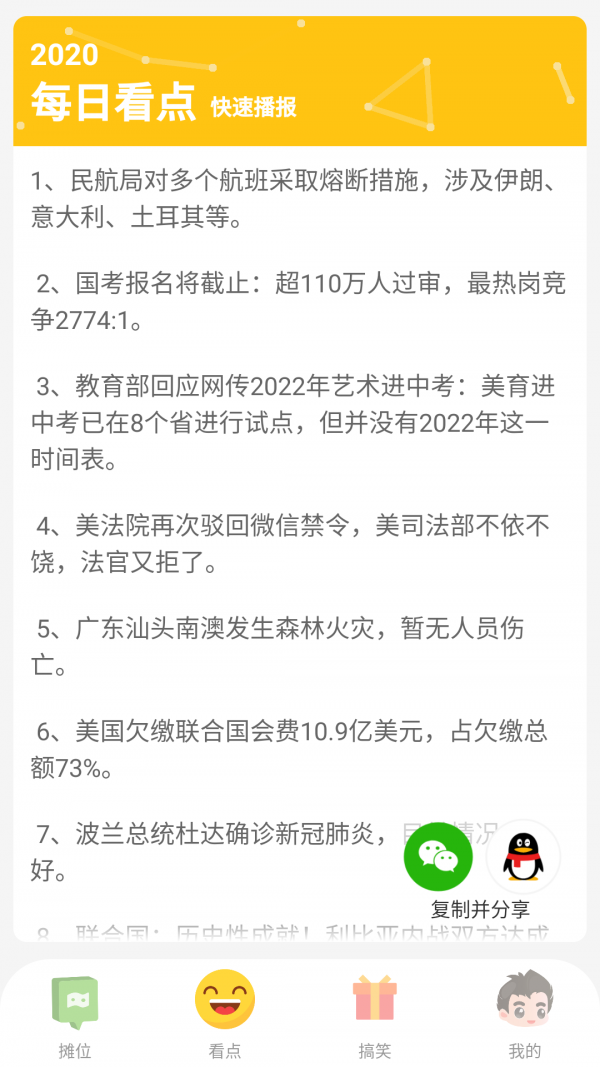Share the news via QQ
The width and height of the screenshot is (600, 1067).
[x=523, y=856]
